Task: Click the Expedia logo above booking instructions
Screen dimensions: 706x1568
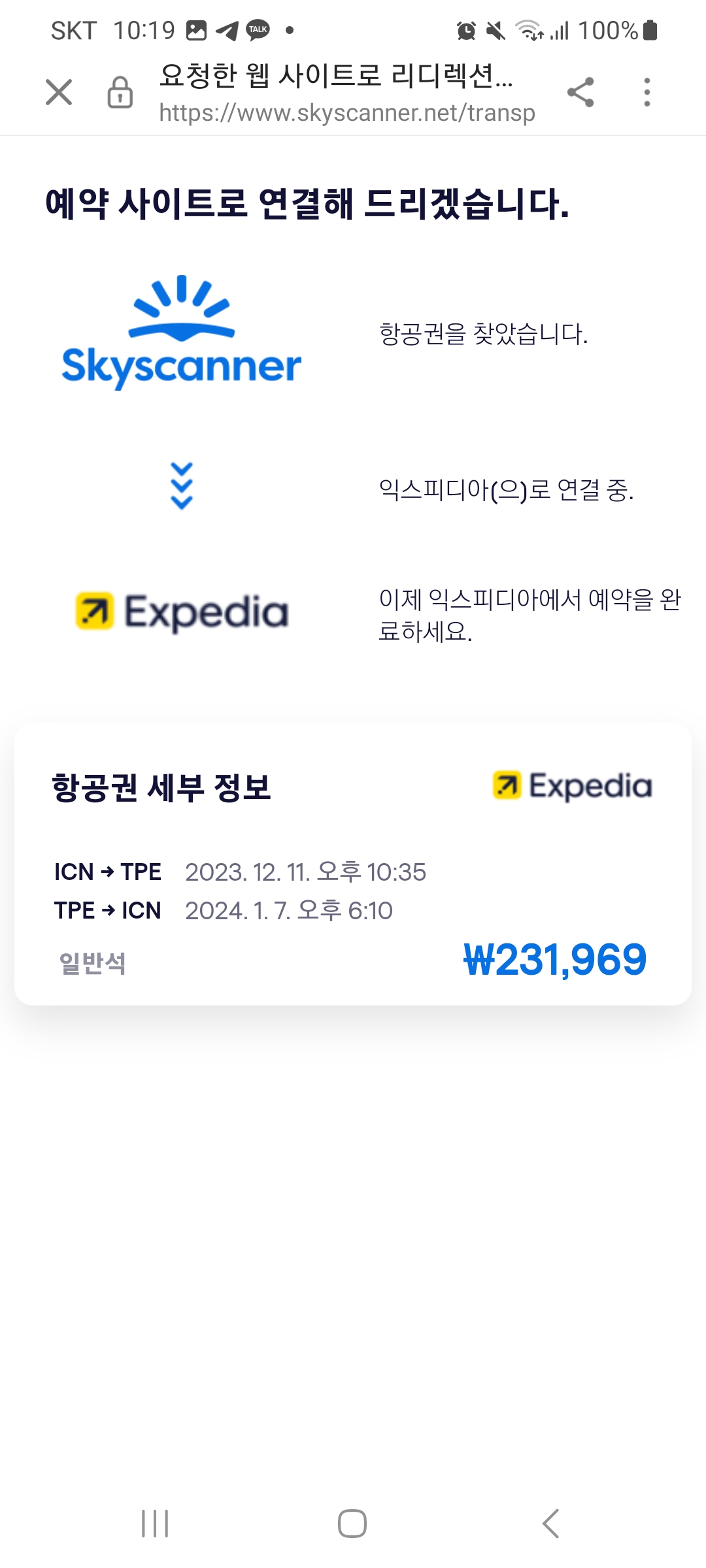Action: (182, 610)
